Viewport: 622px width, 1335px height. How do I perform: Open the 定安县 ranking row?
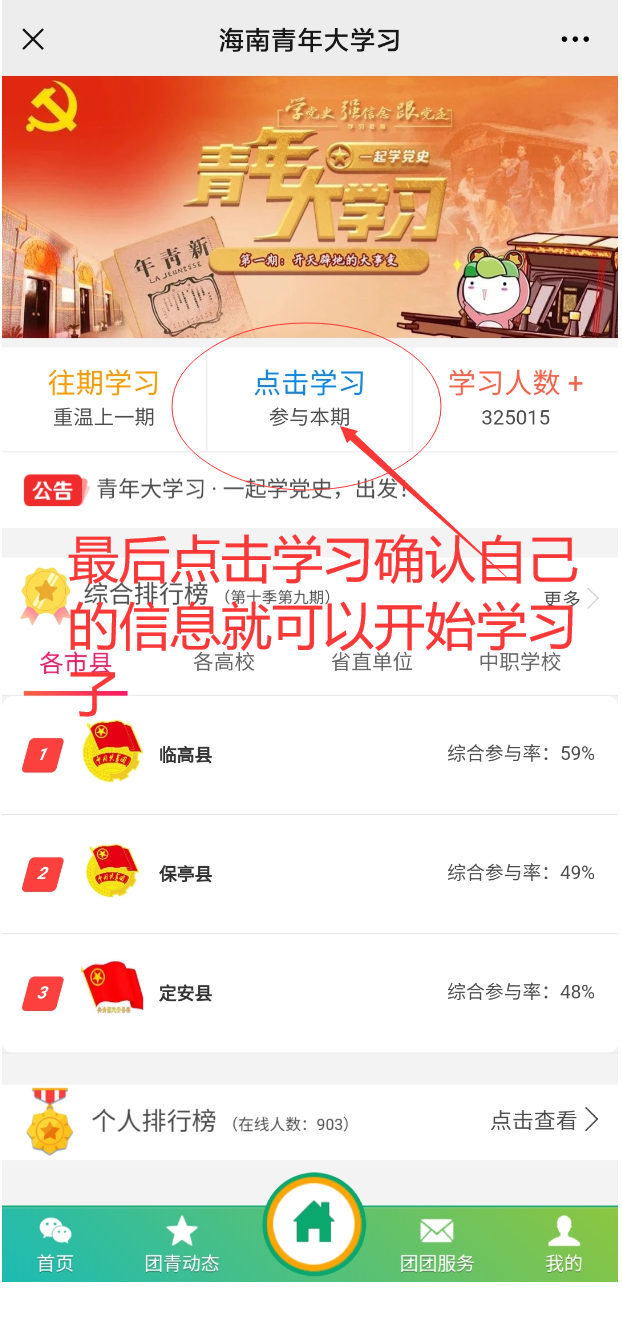(x=310, y=992)
